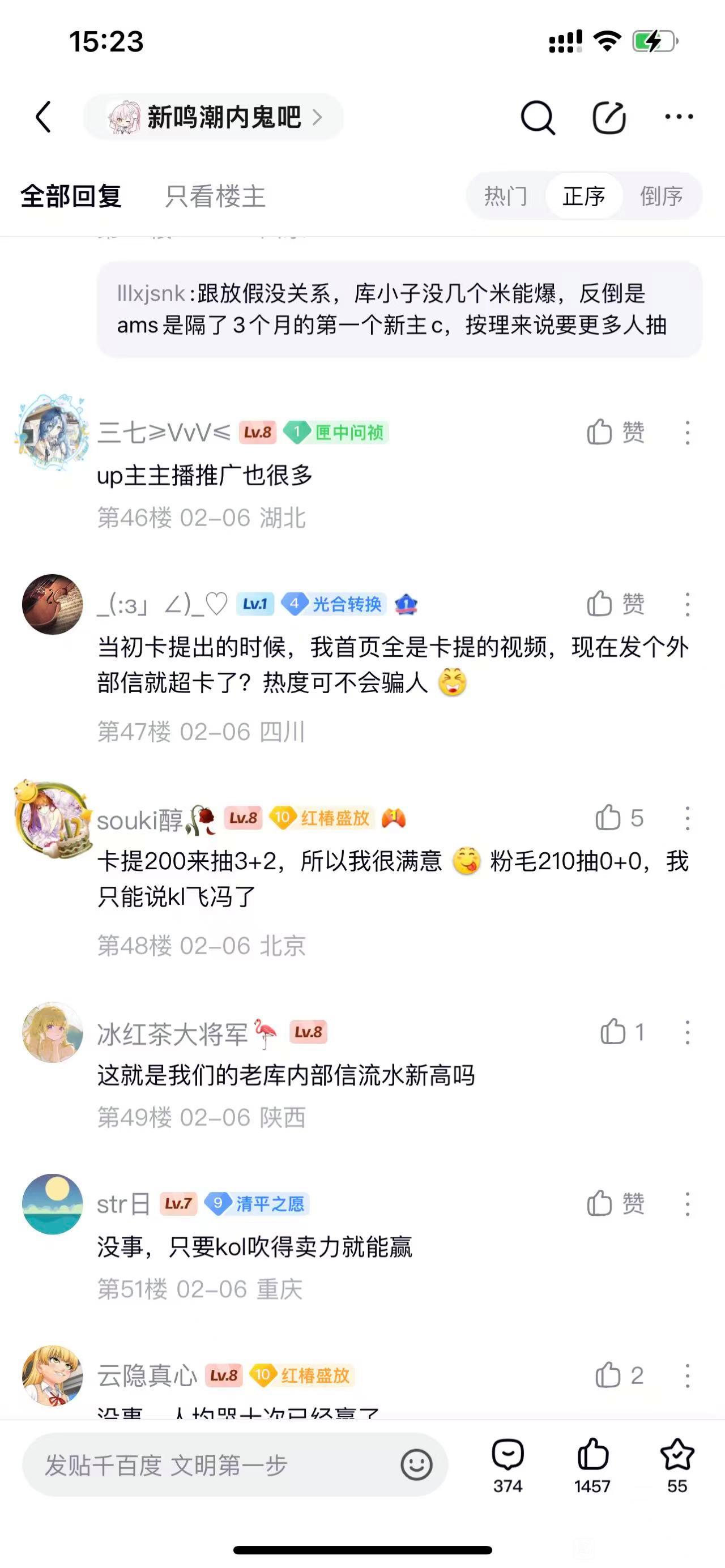
Task: Sort replies by 热门
Action: [505, 196]
